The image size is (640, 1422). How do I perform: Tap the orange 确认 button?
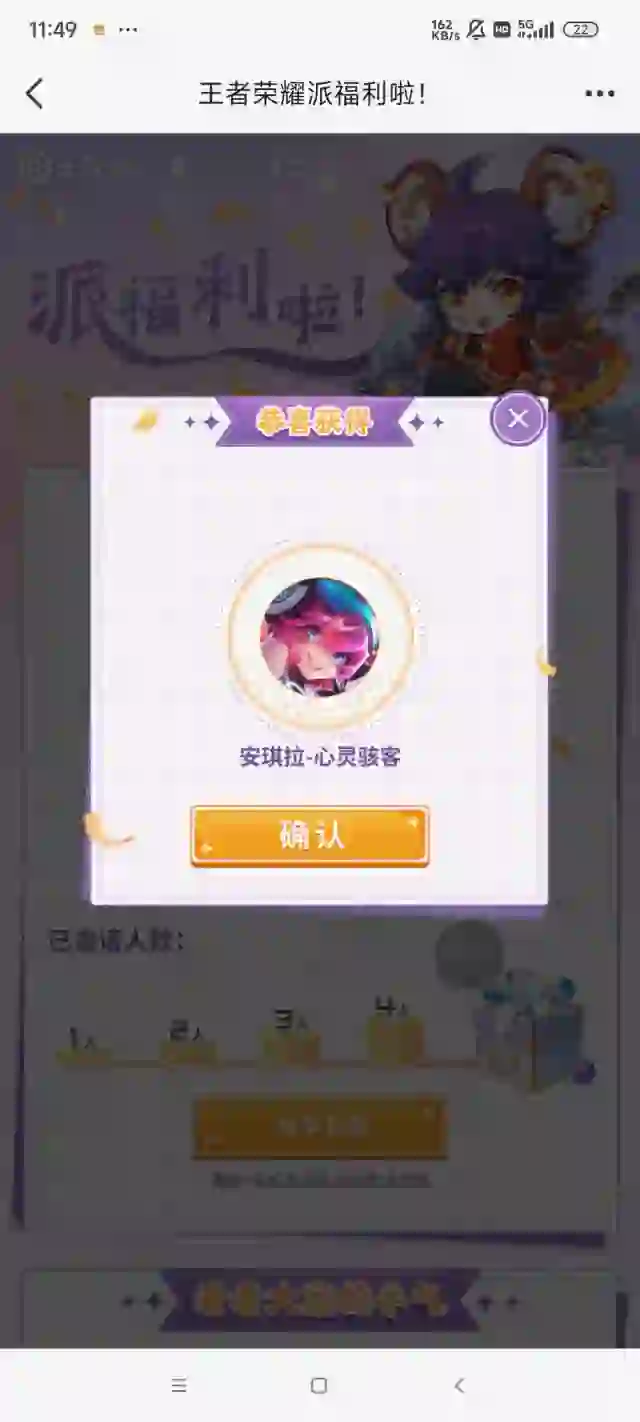[x=310, y=836]
